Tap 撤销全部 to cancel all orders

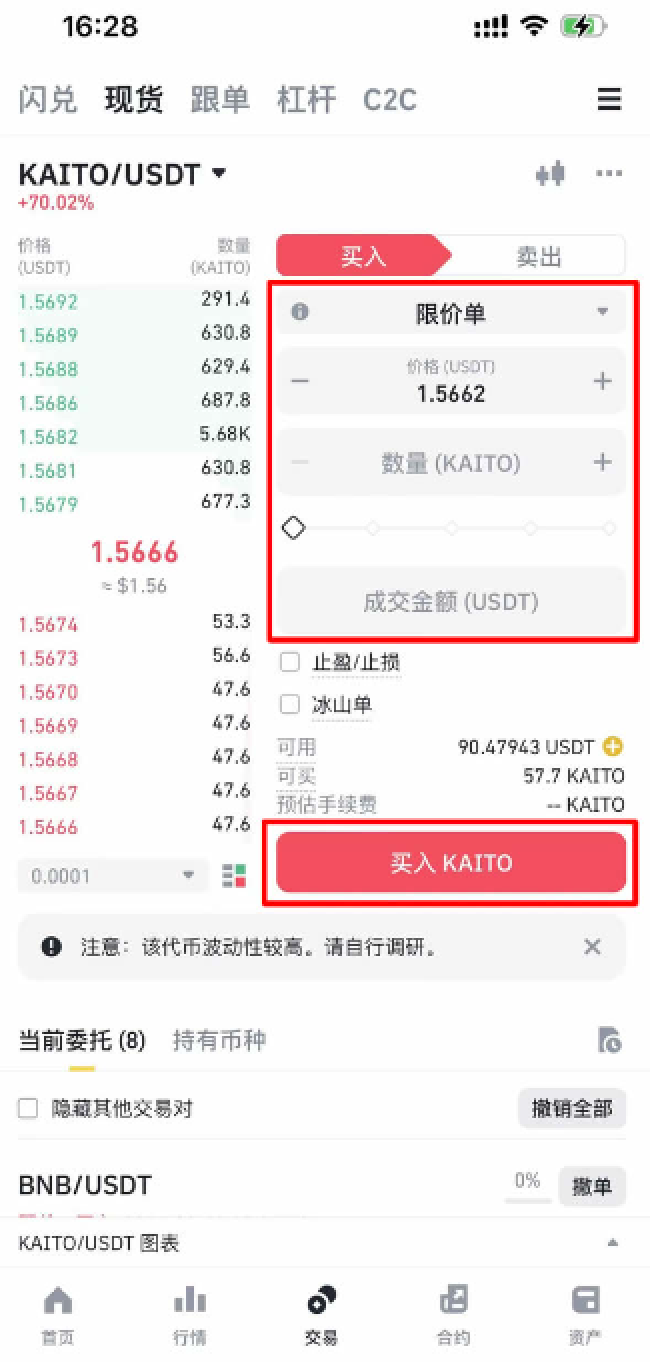pyautogui.click(x=572, y=1108)
